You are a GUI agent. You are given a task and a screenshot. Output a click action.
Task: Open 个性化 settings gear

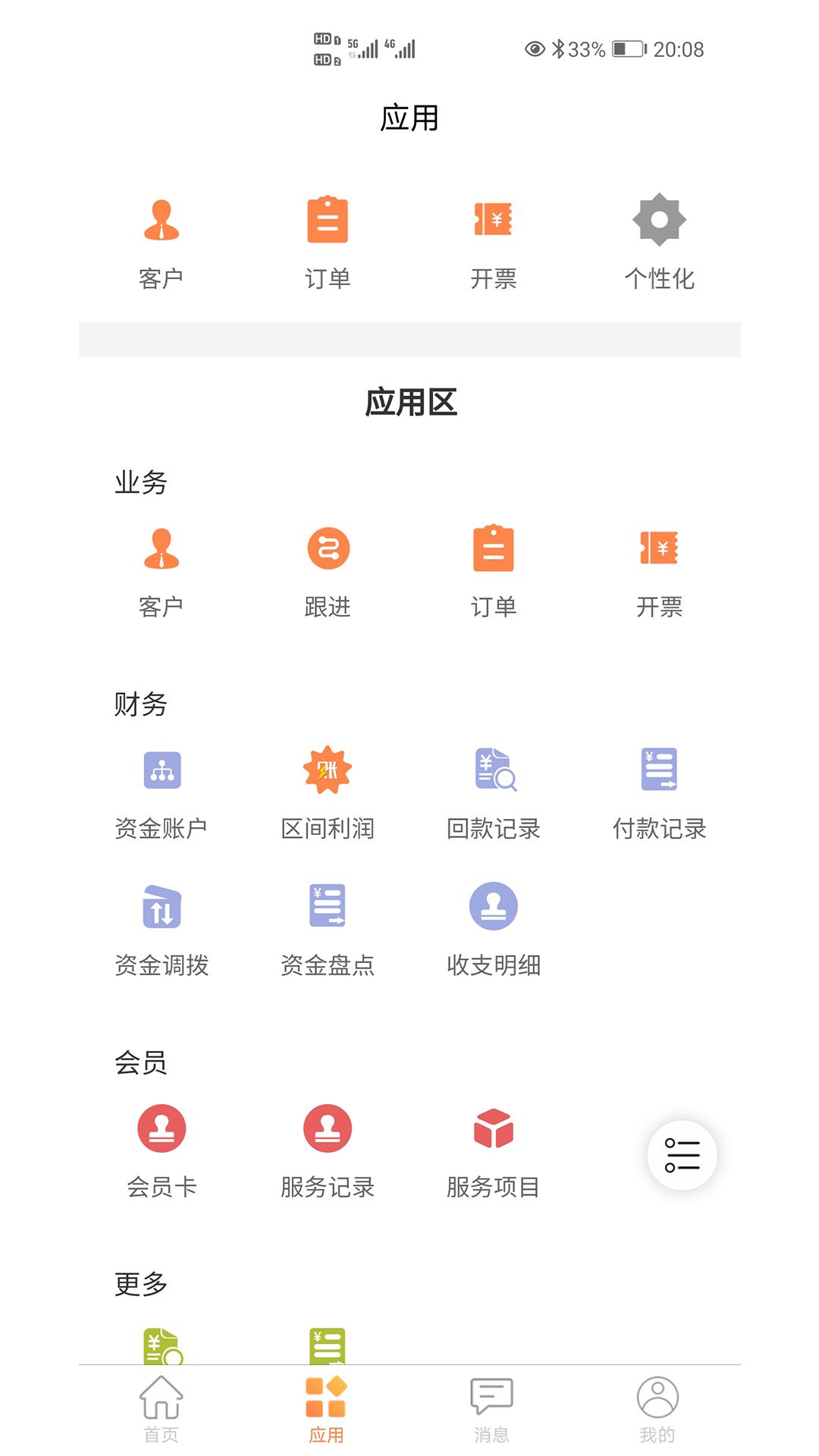tap(659, 221)
